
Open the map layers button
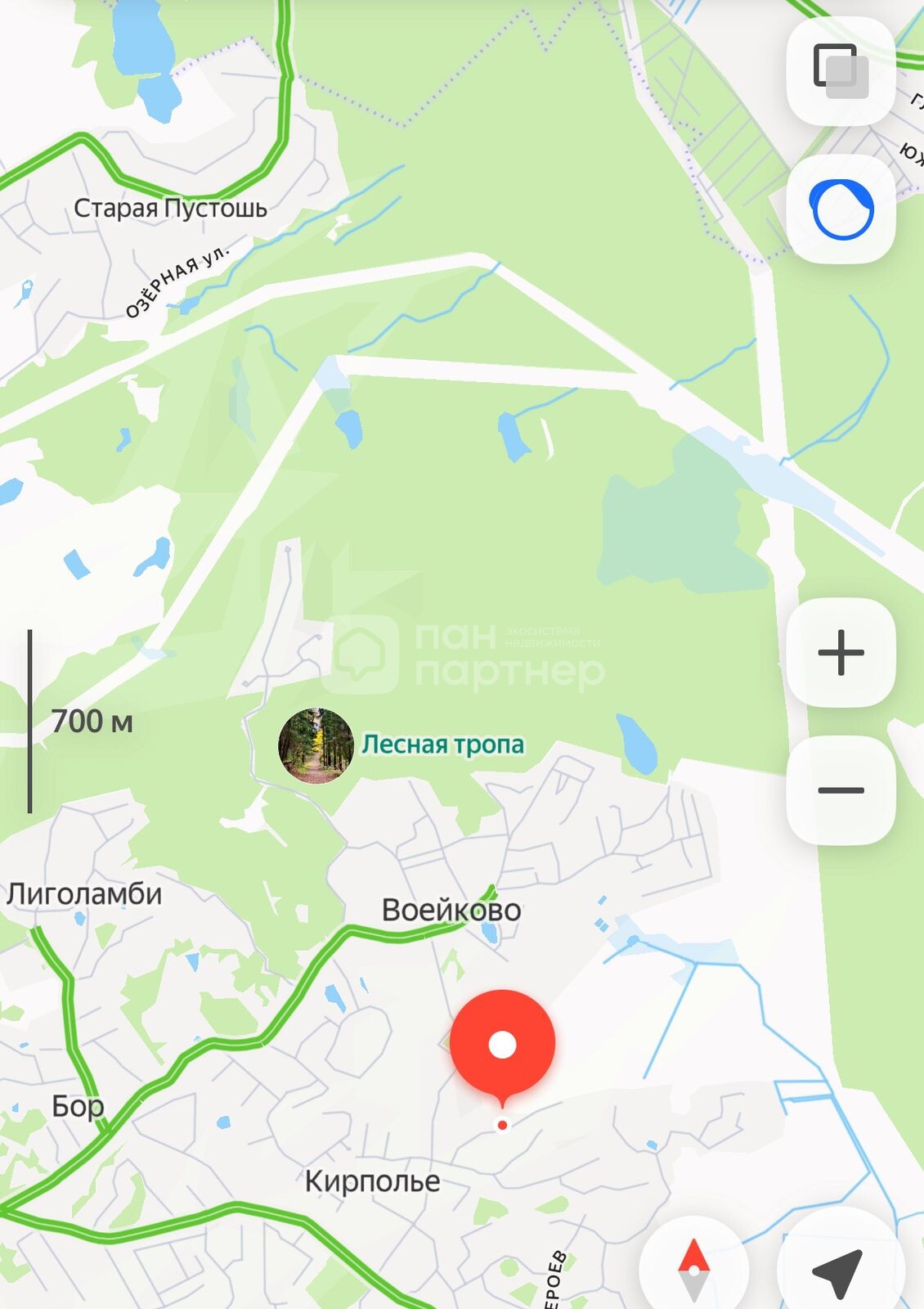click(x=841, y=71)
